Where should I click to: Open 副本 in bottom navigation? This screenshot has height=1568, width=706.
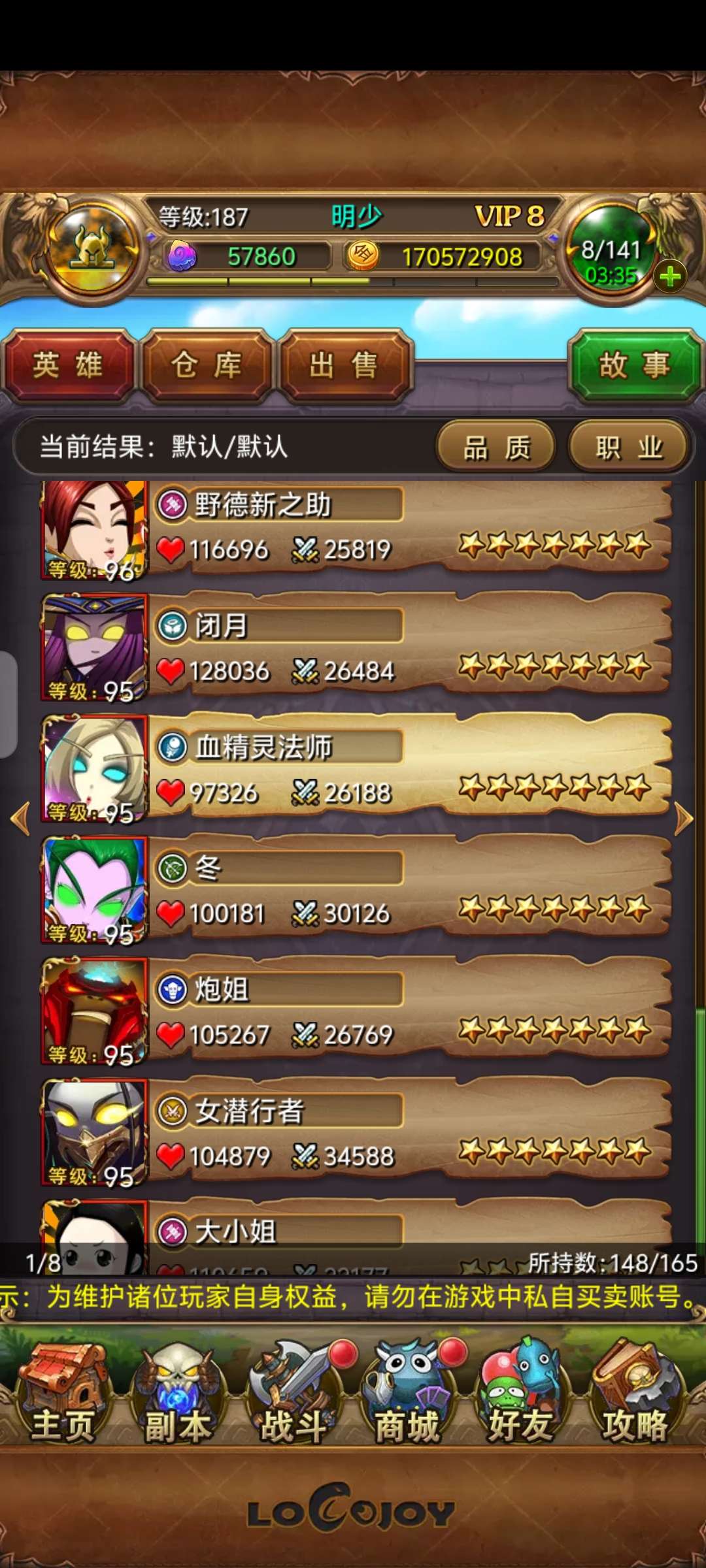[x=176, y=1395]
